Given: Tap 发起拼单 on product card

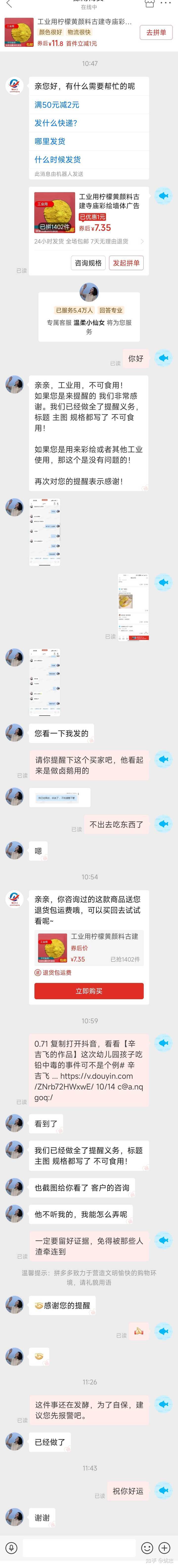Looking at the screenshot, I should [126, 263].
